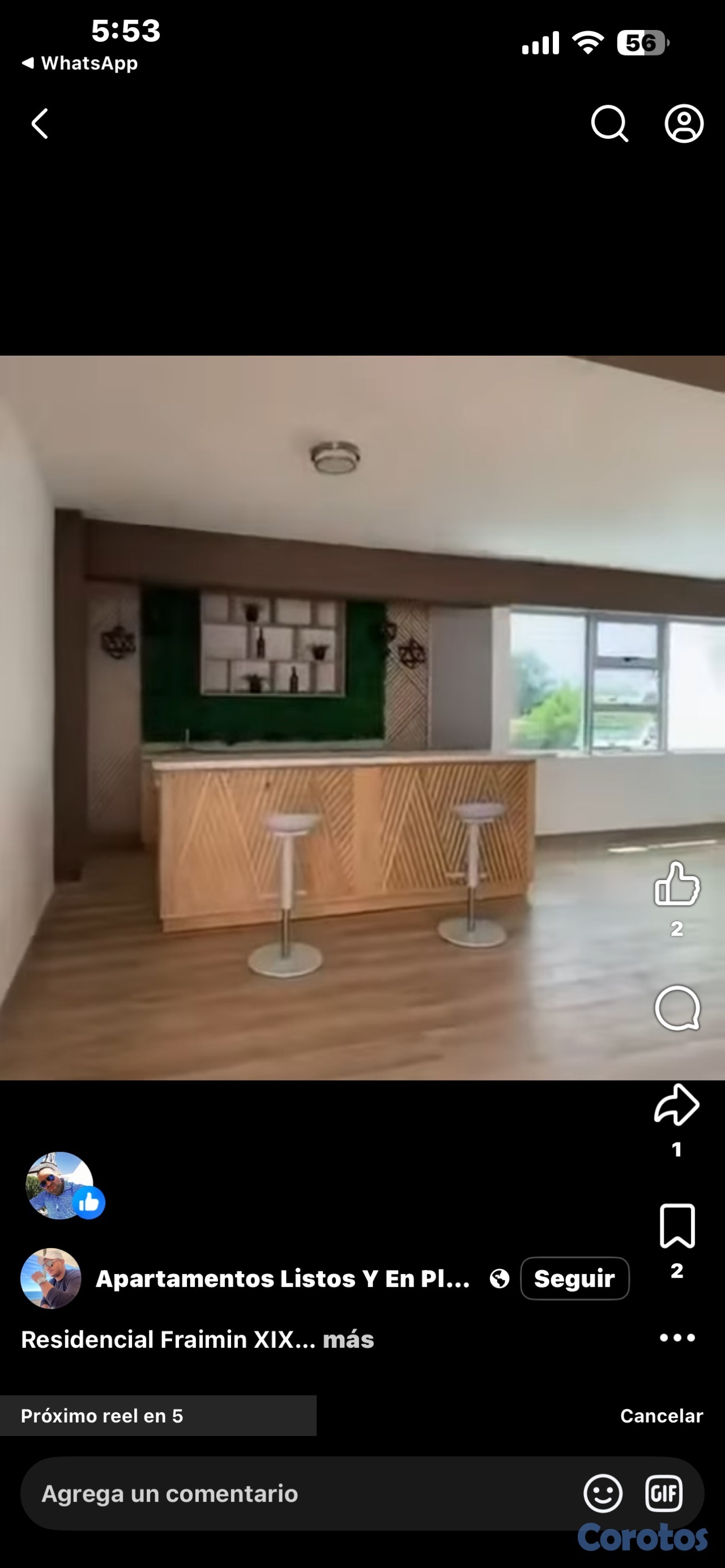Open Apartamentos Listos Y En Pl... page
This screenshot has height=1568, width=725.
[283, 1278]
